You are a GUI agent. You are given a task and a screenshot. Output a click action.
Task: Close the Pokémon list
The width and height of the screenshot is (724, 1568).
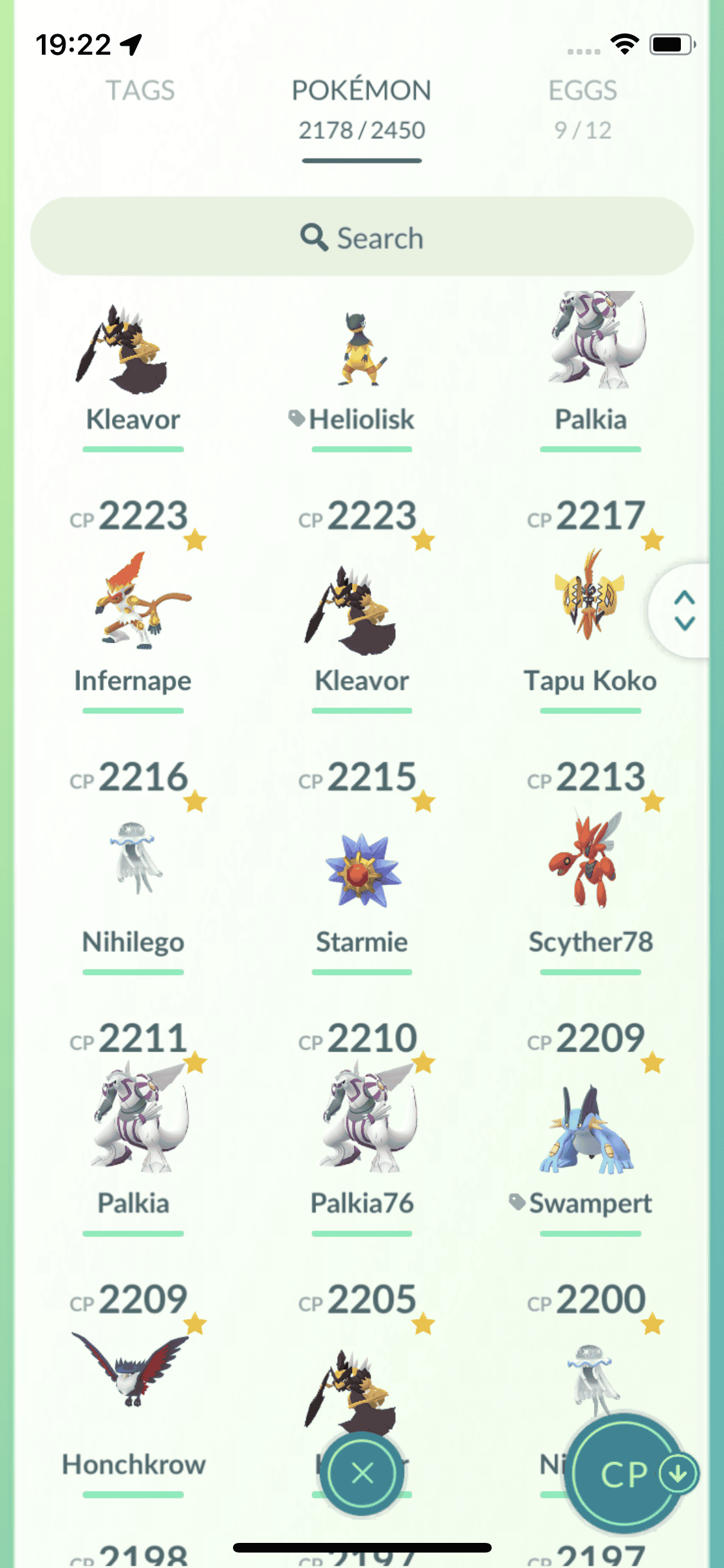[362, 1473]
